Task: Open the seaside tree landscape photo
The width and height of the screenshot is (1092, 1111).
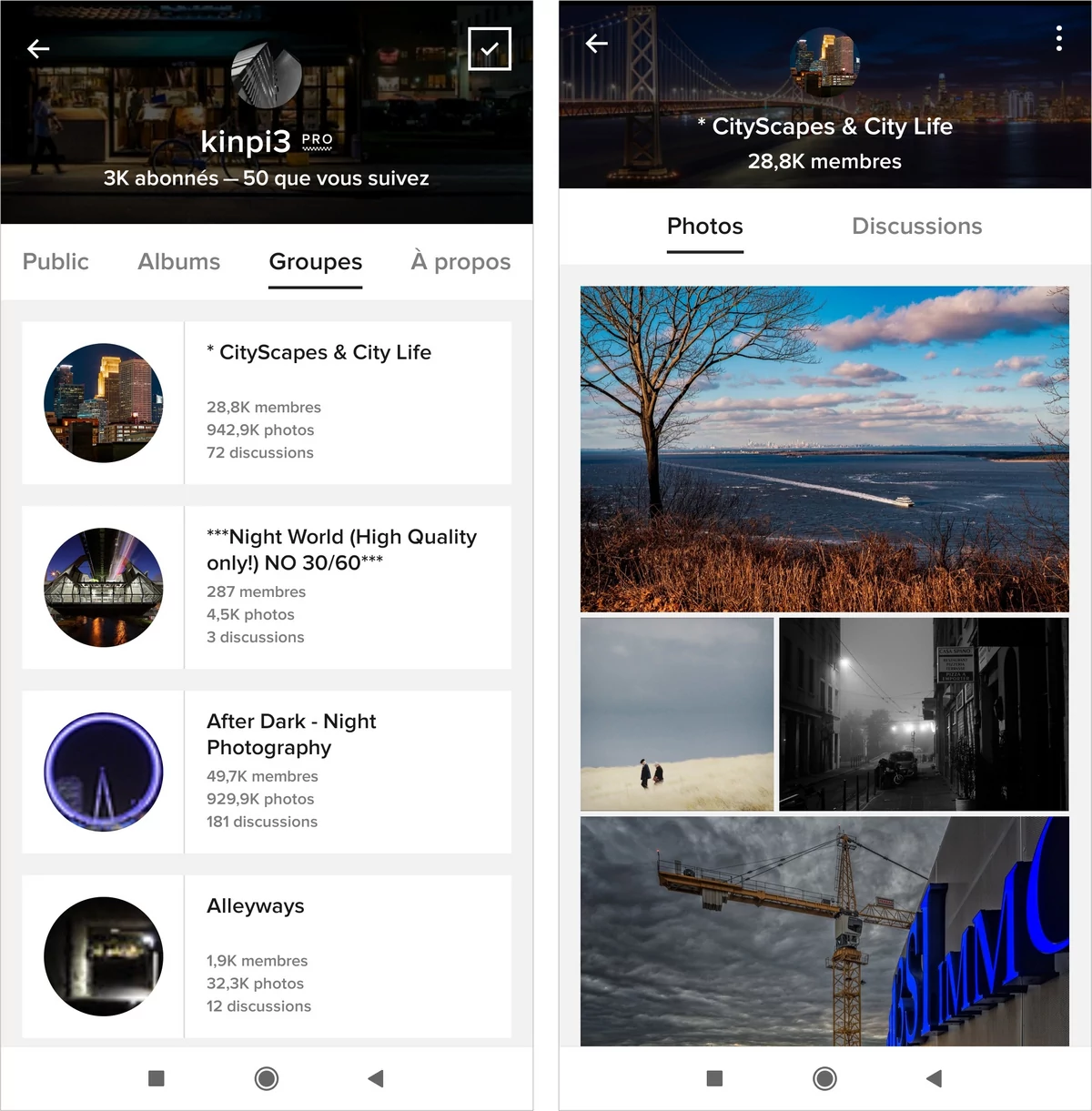Action: (824, 449)
